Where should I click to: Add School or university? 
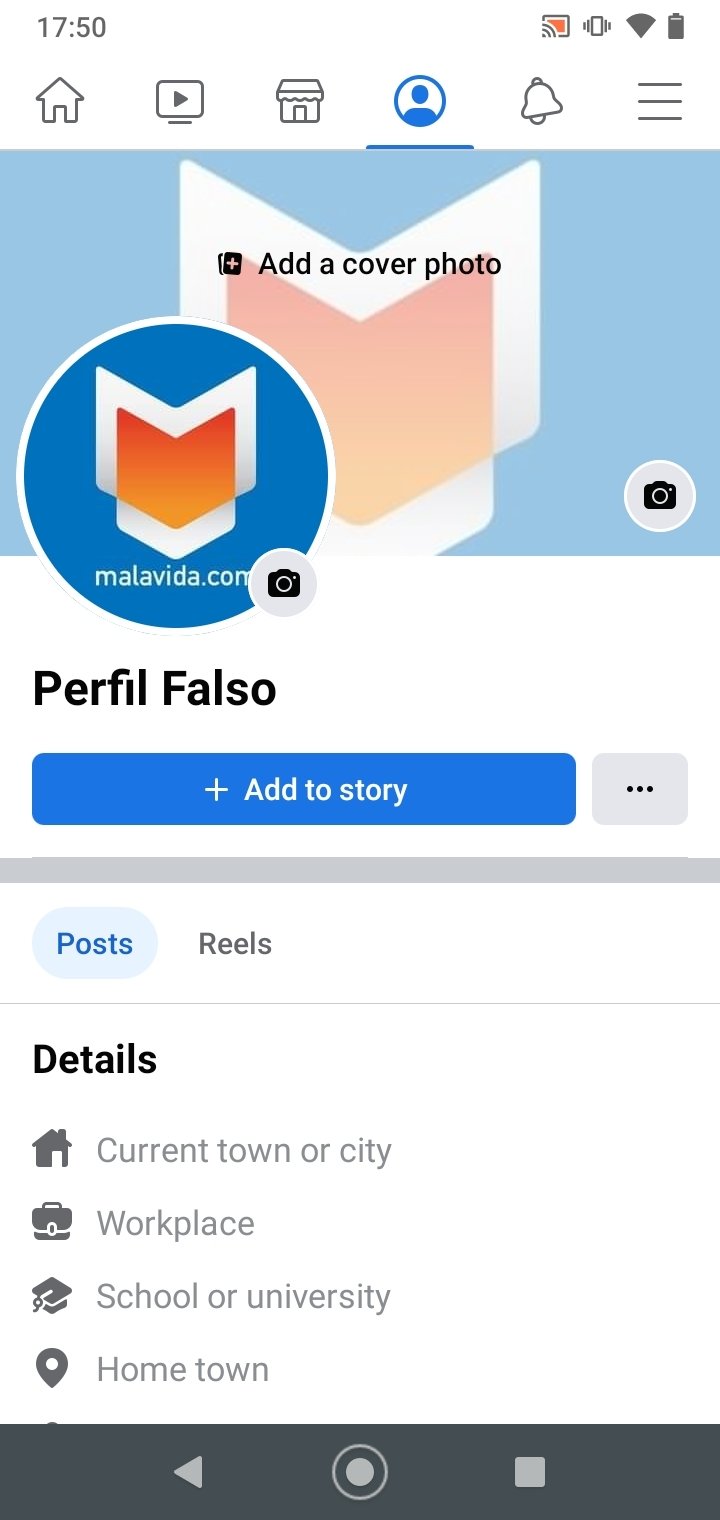211,1296
